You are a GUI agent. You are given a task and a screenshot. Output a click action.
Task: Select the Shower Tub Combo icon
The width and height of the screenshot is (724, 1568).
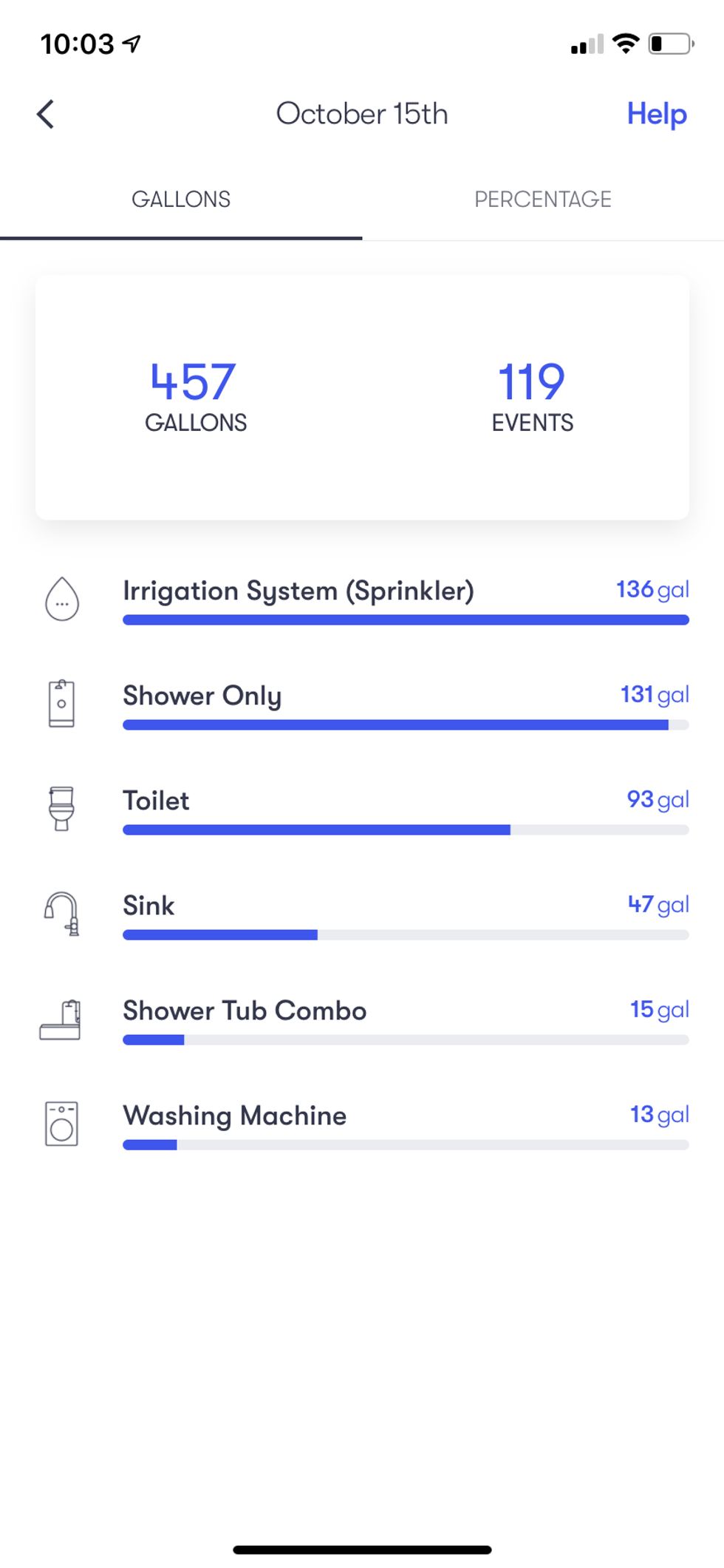61,1020
